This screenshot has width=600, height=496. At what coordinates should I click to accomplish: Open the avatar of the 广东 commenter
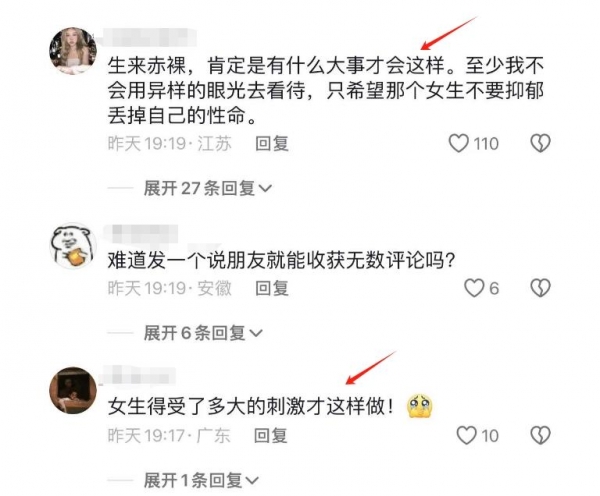click(72, 390)
